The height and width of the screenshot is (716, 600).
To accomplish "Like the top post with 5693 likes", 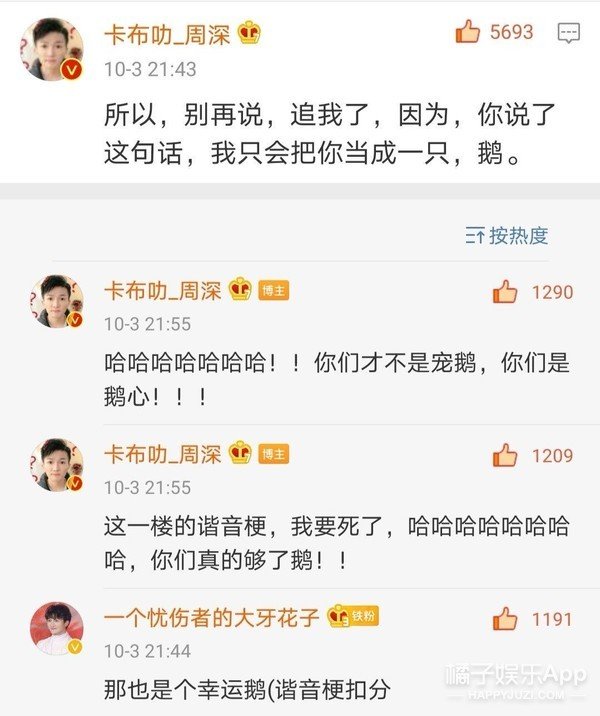I will 468,32.
